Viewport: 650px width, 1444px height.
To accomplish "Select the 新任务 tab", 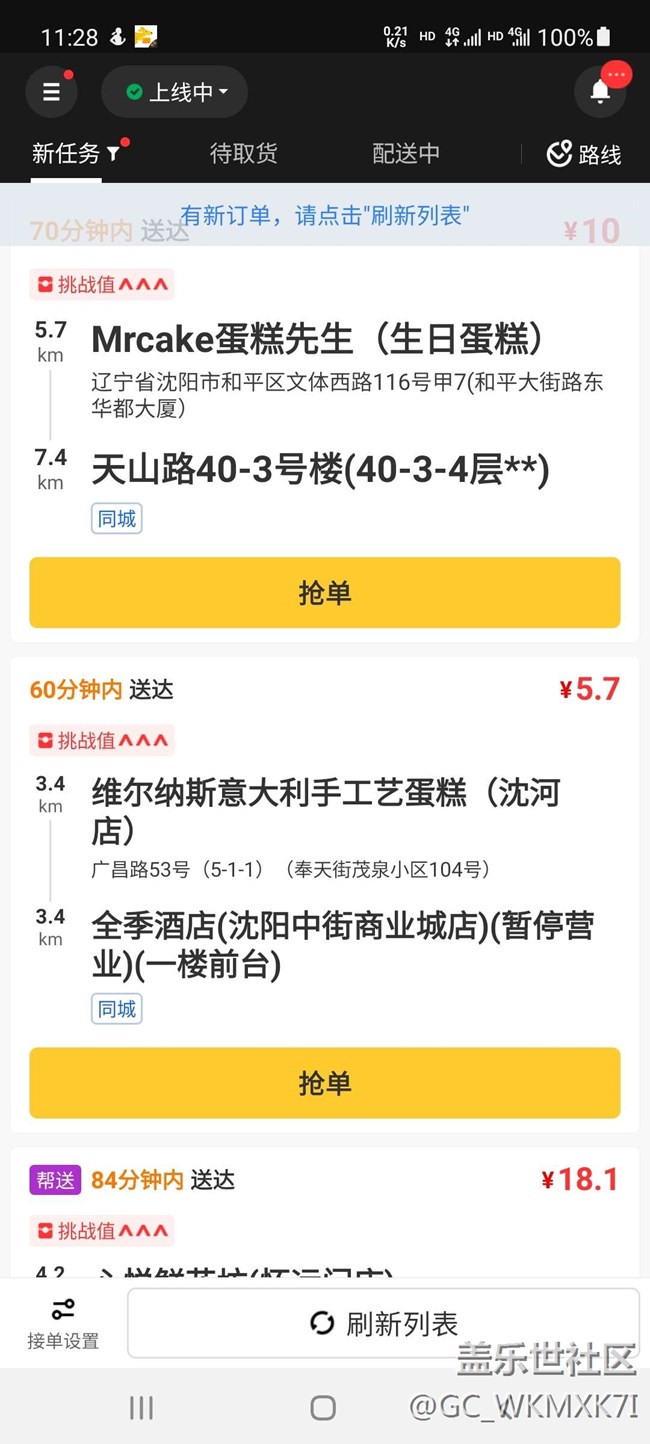I will tap(66, 153).
